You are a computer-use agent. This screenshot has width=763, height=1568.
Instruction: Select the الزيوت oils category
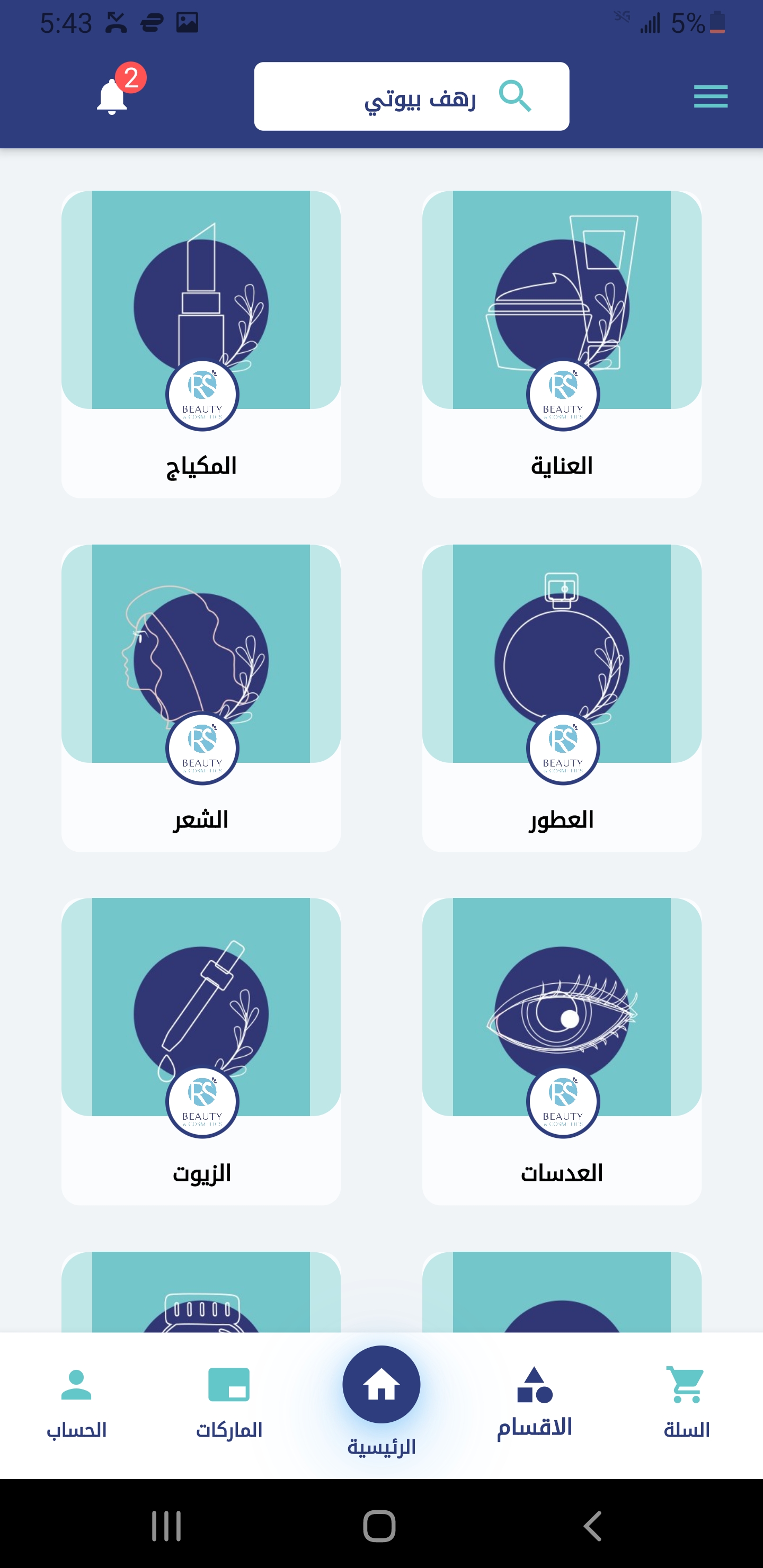point(201,1051)
